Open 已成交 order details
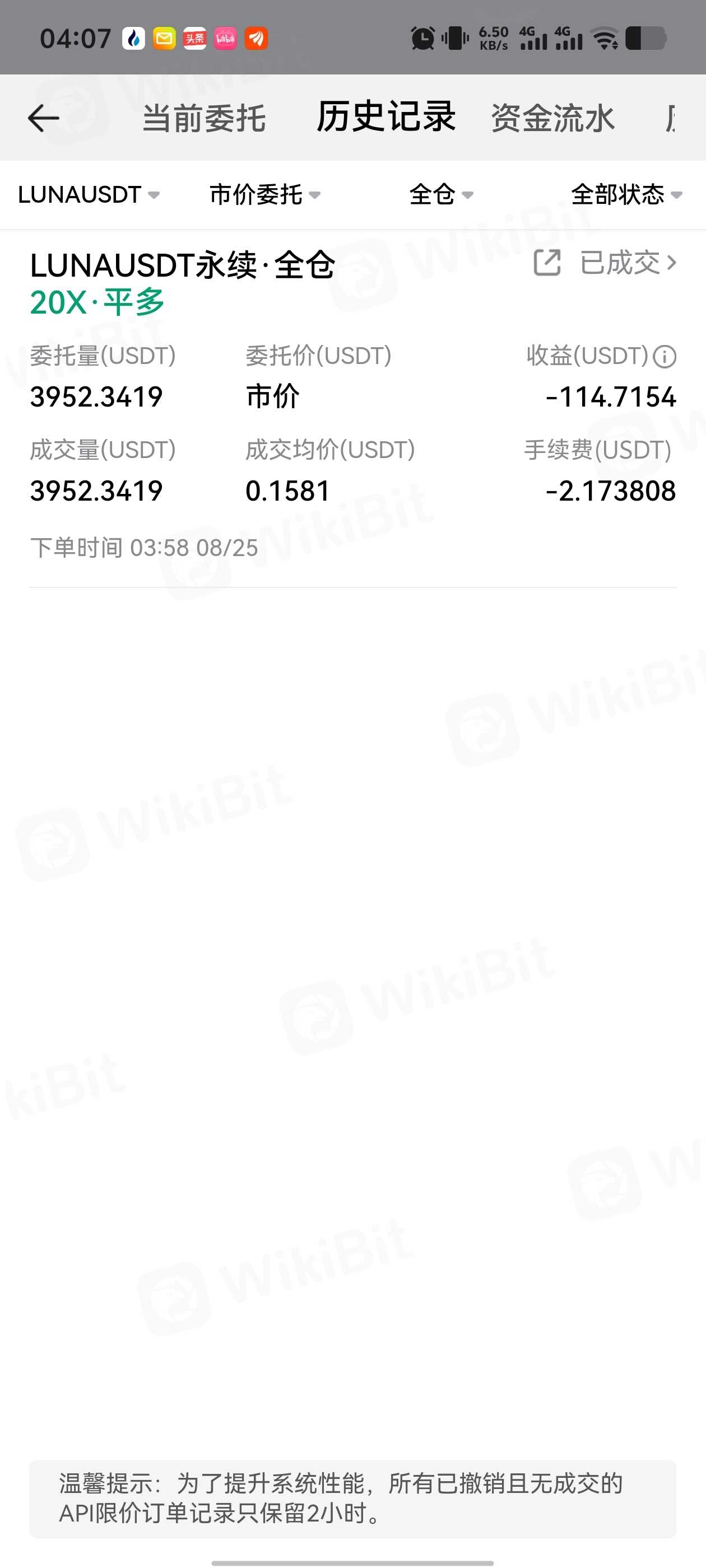 629,263
